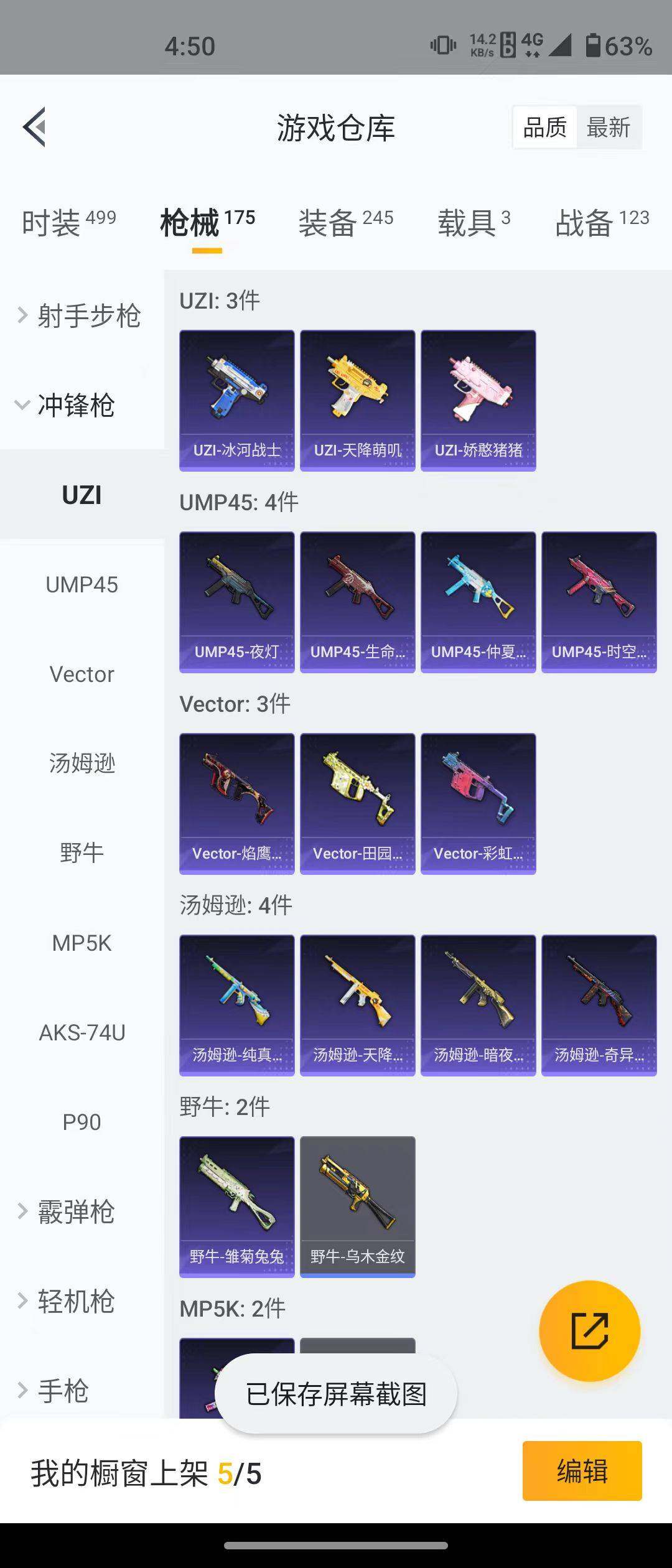This screenshot has width=672, height=1568.
Task: Open the UMP45-夜灯 skin
Action: pyautogui.click(x=236, y=602)
